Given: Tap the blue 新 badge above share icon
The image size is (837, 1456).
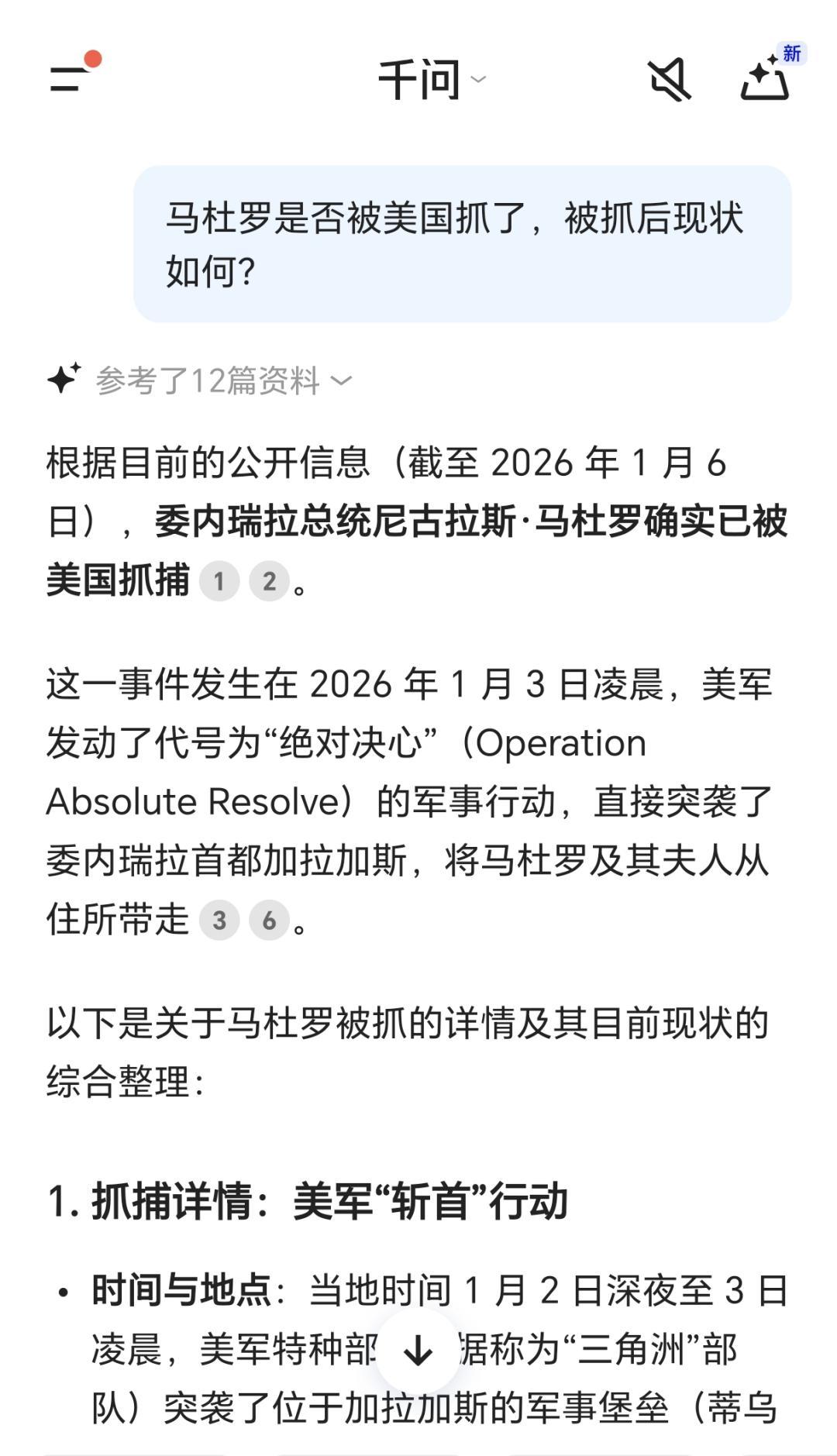Looking at the screenshot, I should pos(790,53).
